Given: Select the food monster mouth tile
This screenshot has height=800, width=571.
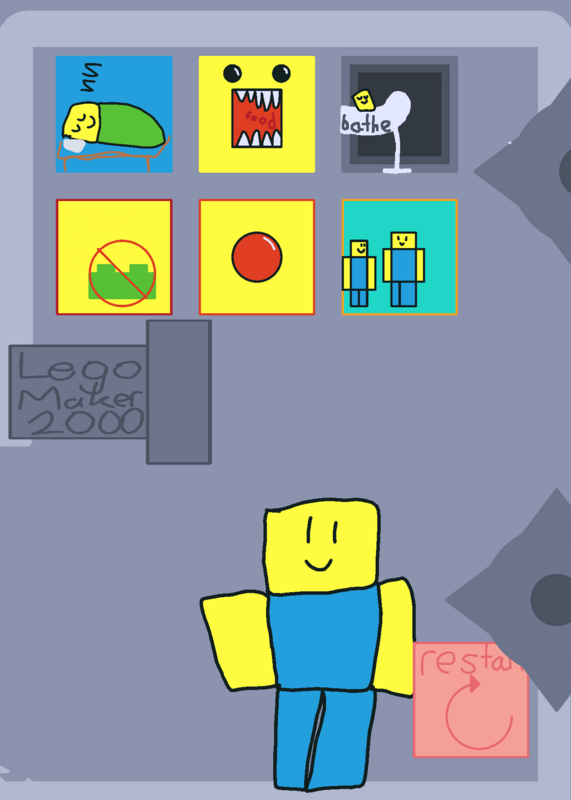Looking at the screenshot, I should (257, 114).
